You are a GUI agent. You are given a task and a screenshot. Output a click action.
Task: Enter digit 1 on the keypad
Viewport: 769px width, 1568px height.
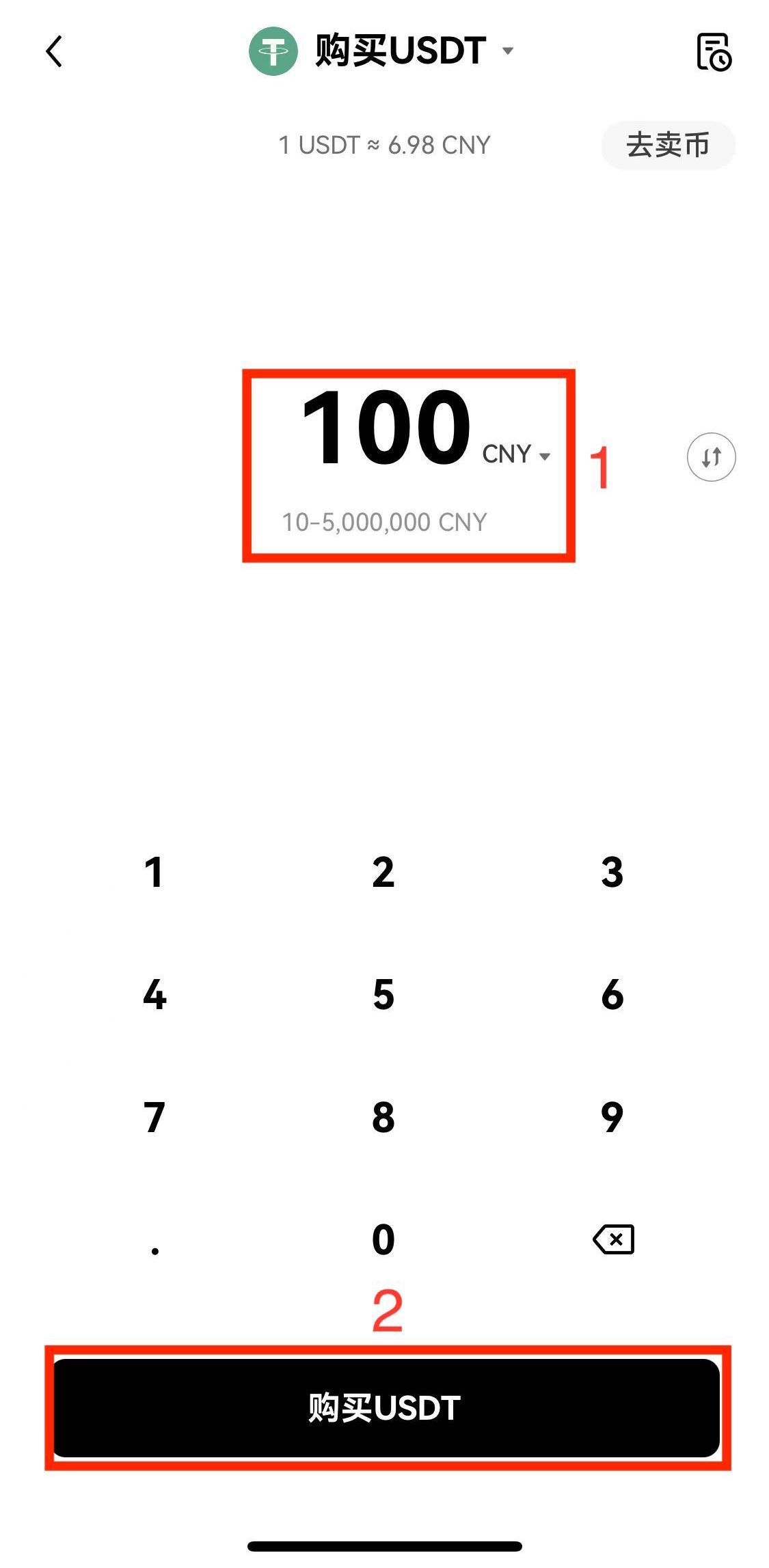154,872
